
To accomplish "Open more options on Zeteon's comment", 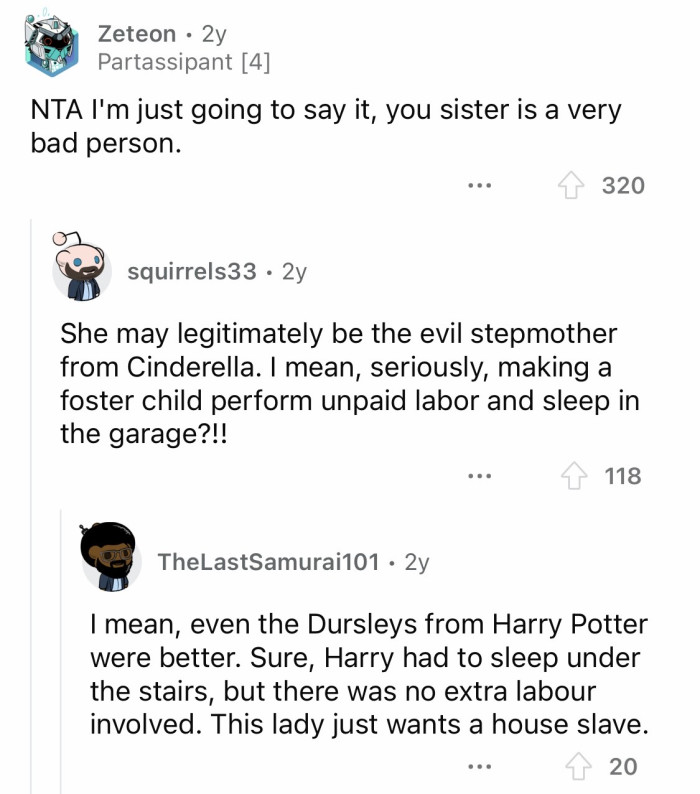I will pos(480,186).
